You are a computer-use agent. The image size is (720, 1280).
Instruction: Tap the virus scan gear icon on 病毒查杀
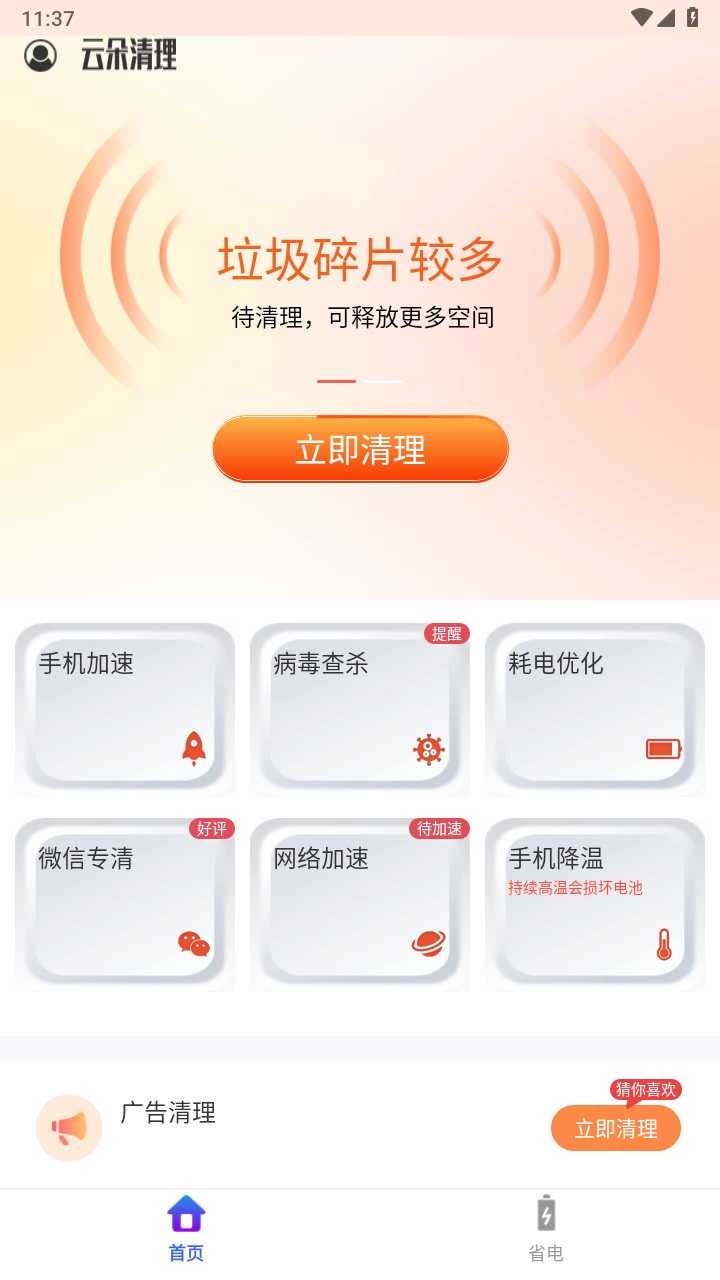pos(429,748)
